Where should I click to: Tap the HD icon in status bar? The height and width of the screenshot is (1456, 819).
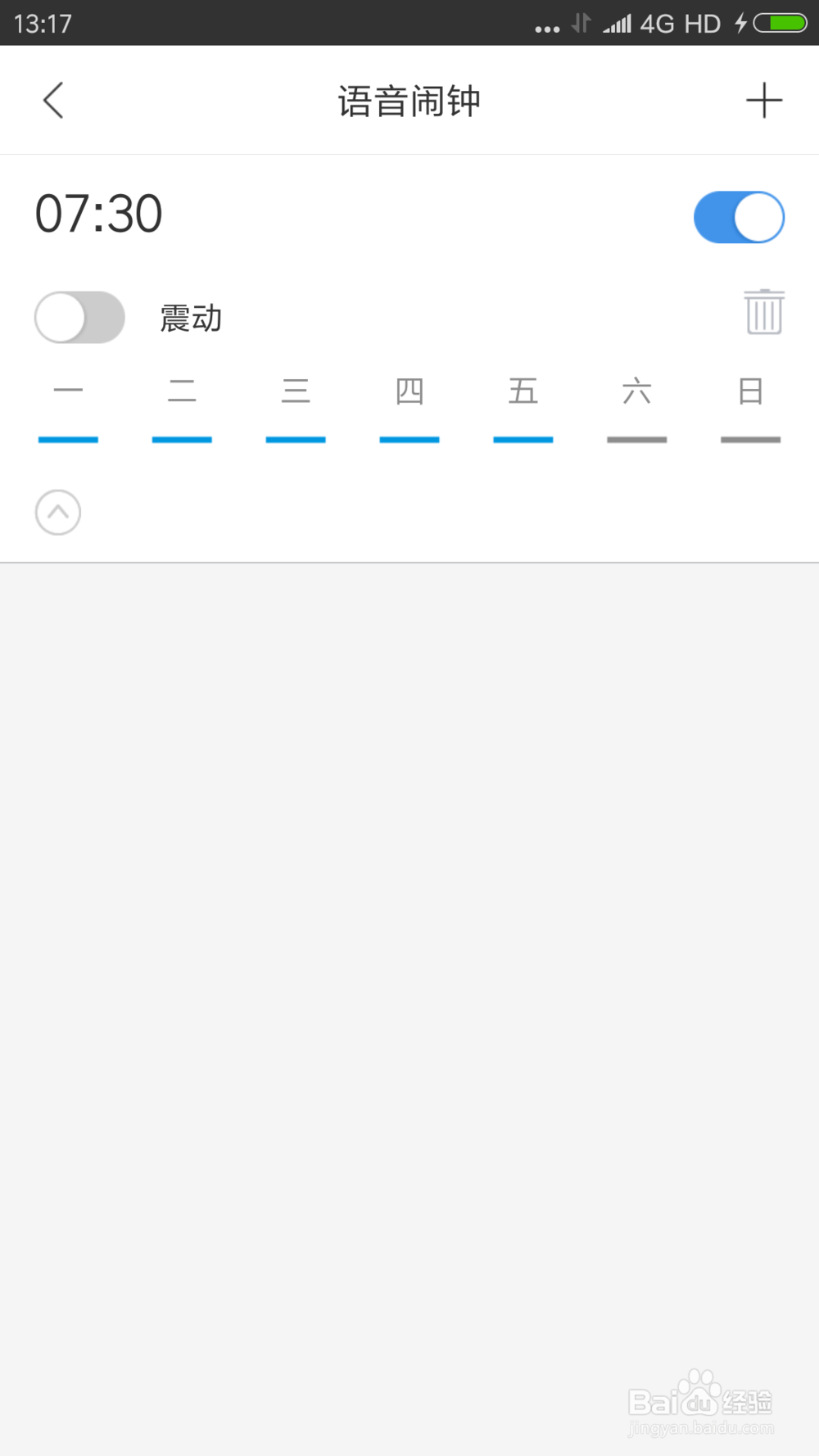click(x=703, y=22)
